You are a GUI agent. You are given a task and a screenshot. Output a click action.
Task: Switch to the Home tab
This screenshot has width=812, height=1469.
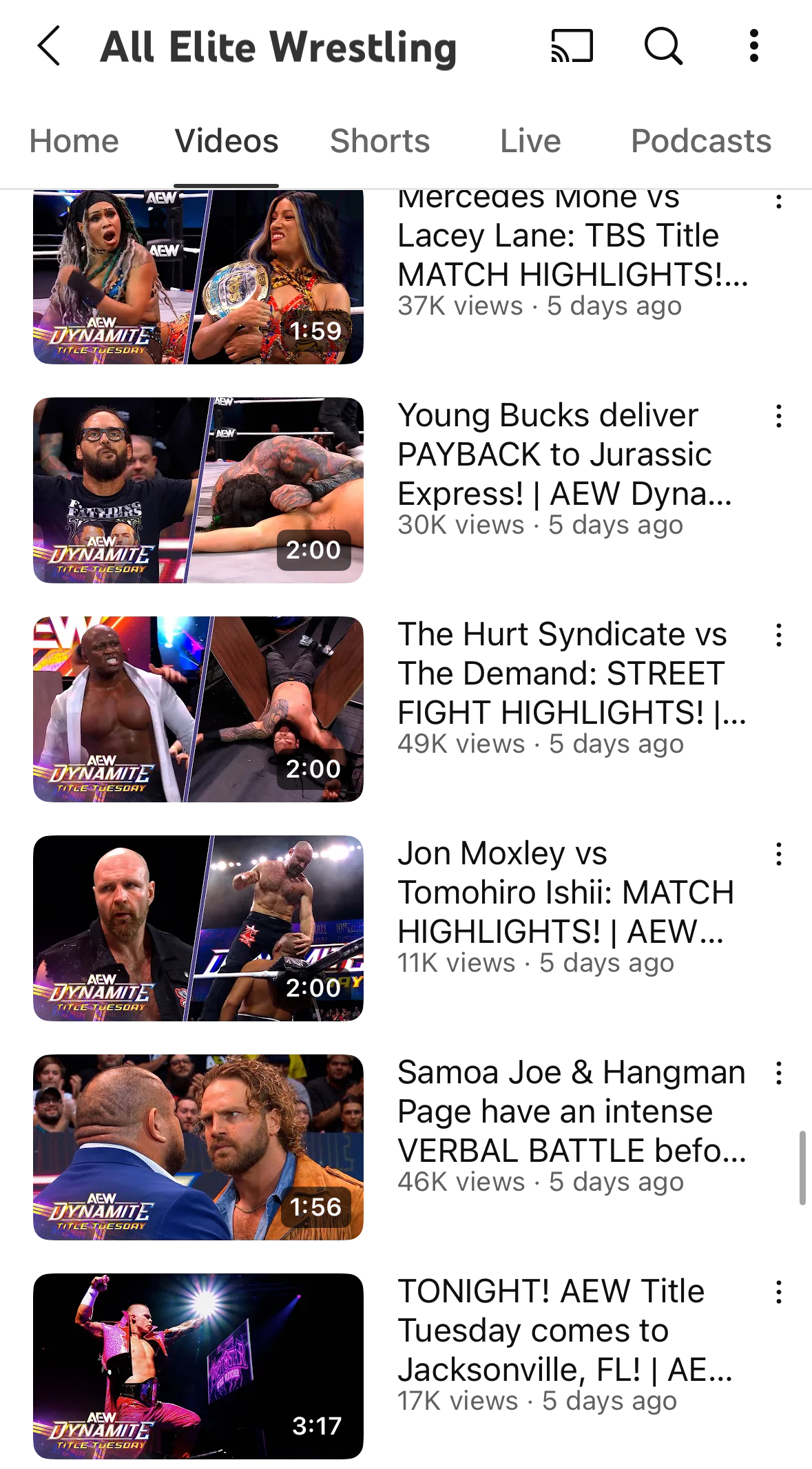74,141
